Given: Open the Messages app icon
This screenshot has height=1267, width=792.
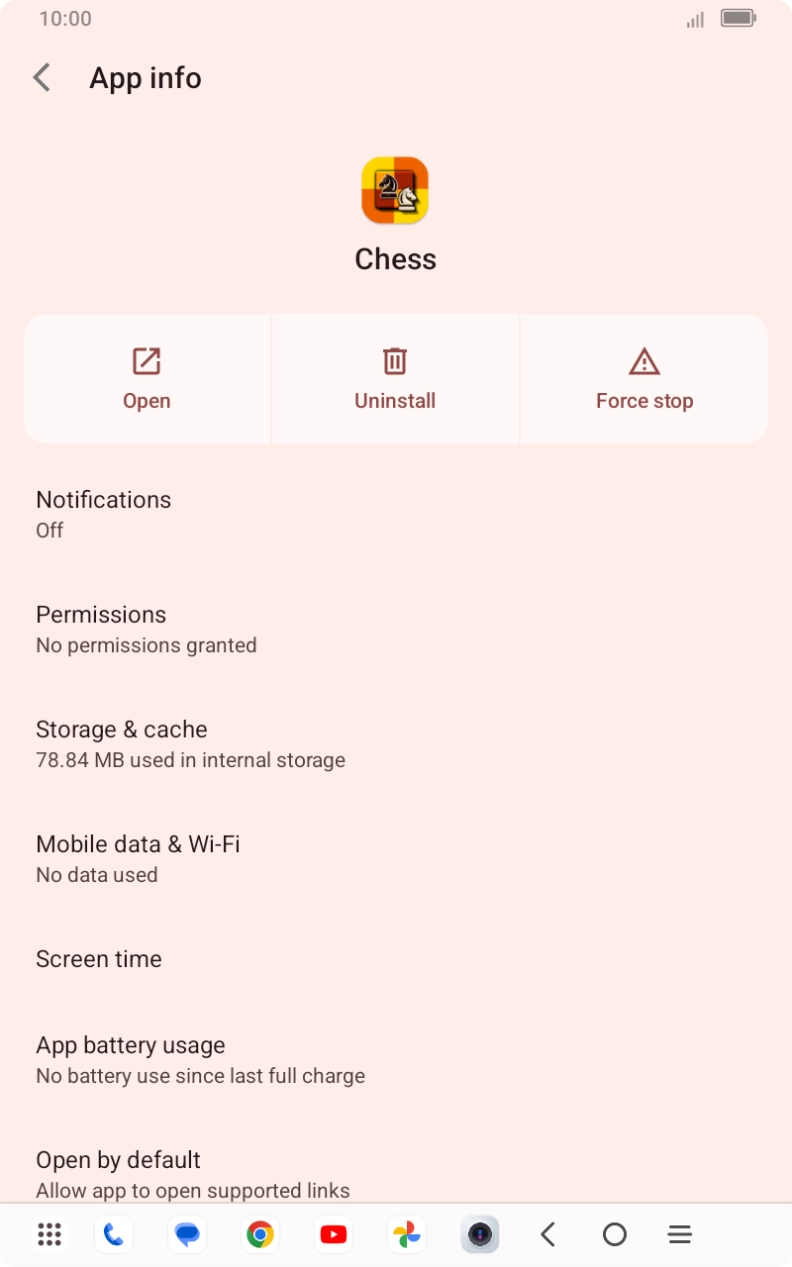Looking at the screenshot, I should pos(187,1234).
